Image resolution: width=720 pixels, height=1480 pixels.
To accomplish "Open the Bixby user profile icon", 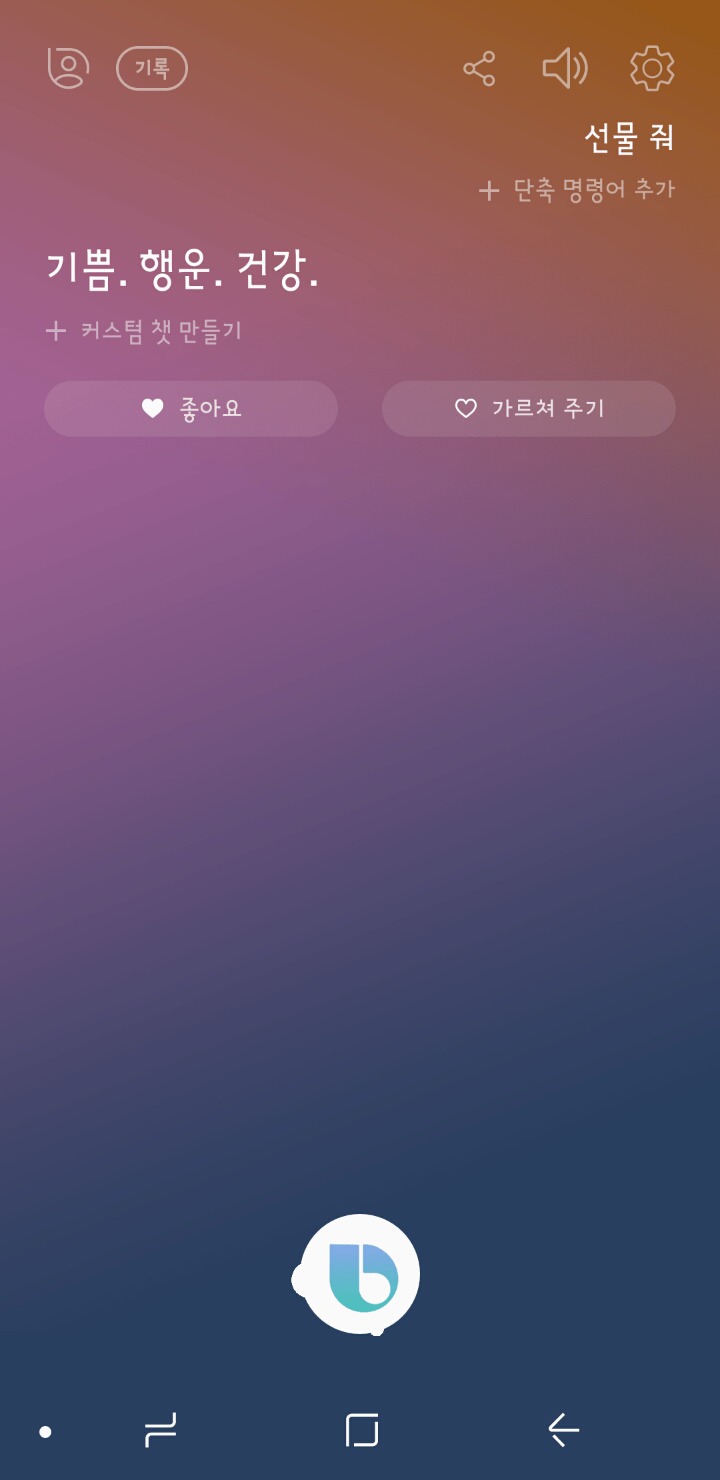I will pos(66,68).
